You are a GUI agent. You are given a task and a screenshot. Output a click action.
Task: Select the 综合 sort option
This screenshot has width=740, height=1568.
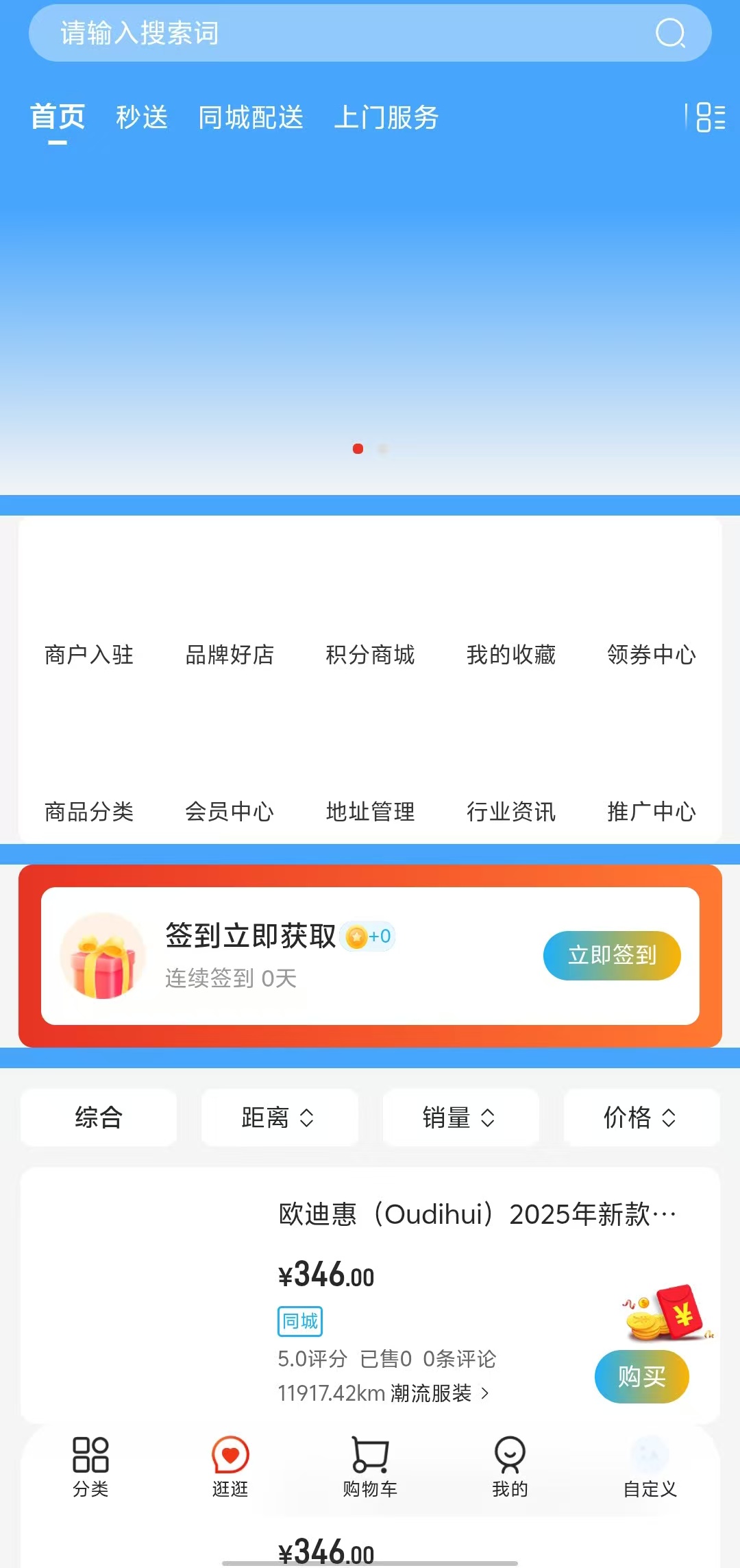pyautogui.click(x=99, y=1118)
